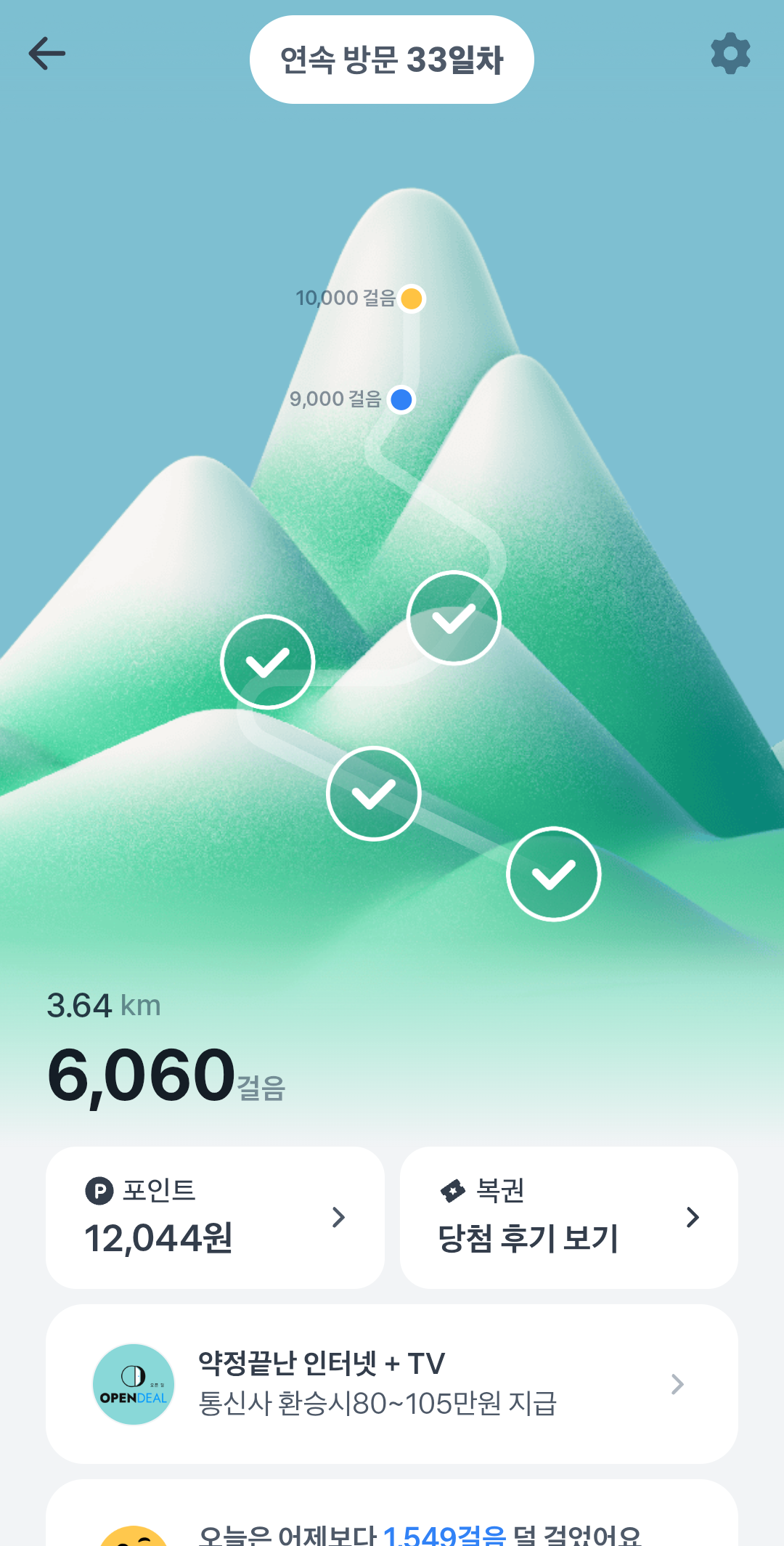Open the 포인트 12,044원 card
The image size is (784, 1546).
point(215,1217)
